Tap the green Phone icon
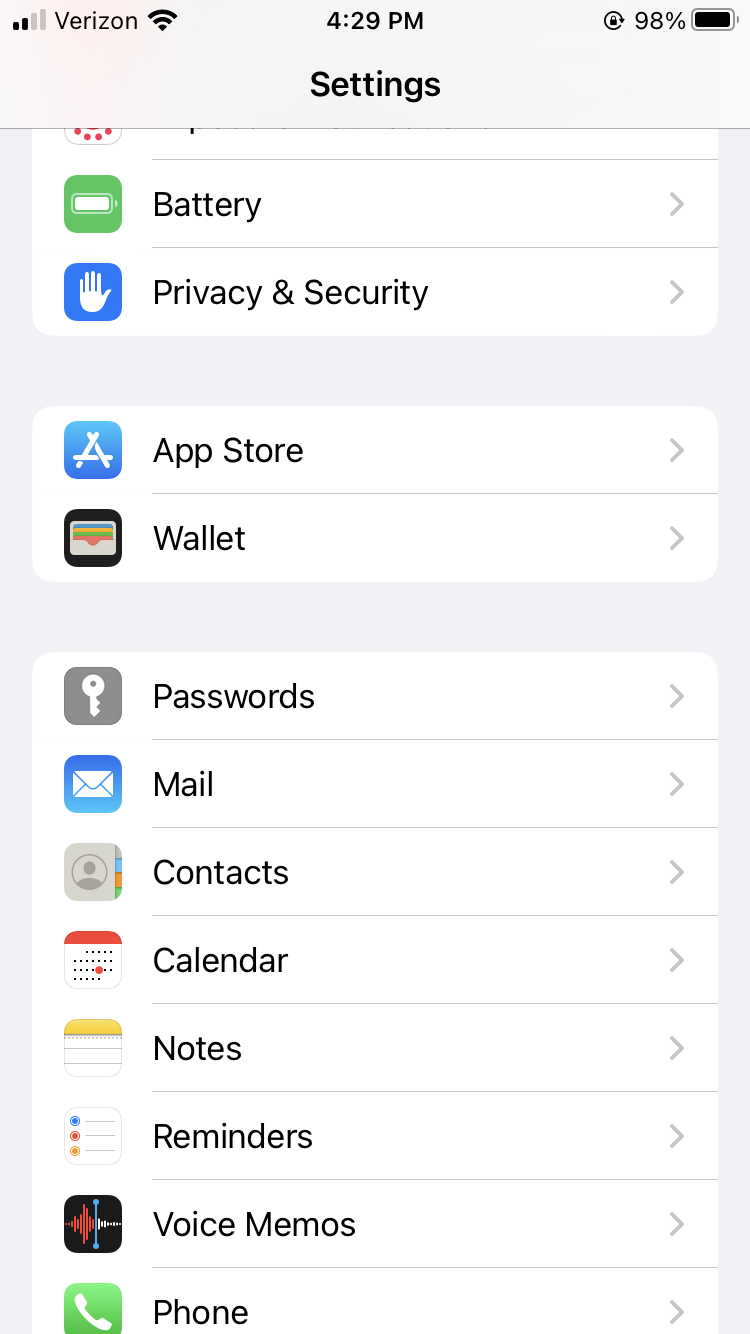This screenshot has height=1334, width=750. click(x=92, y=1310)
